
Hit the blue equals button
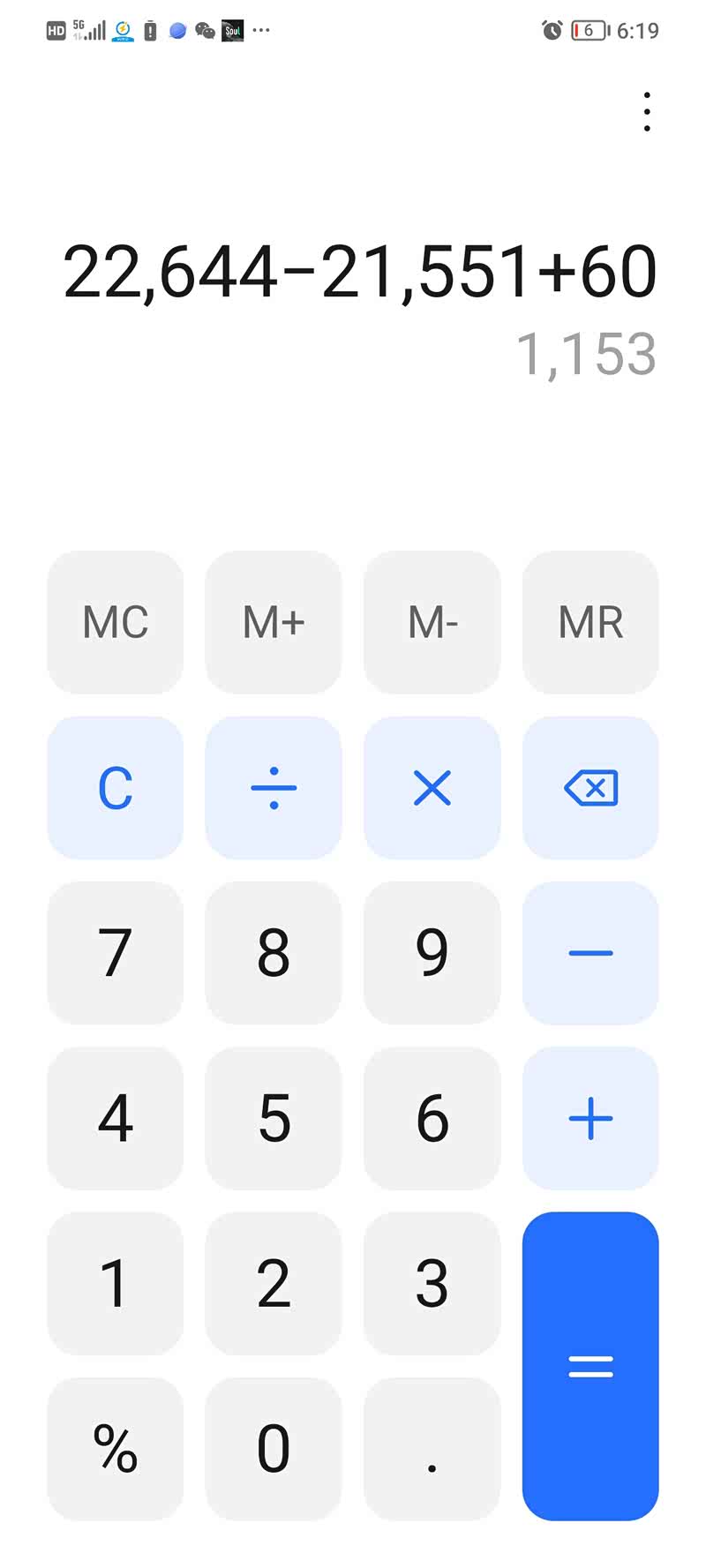(x=590, y=1366)
